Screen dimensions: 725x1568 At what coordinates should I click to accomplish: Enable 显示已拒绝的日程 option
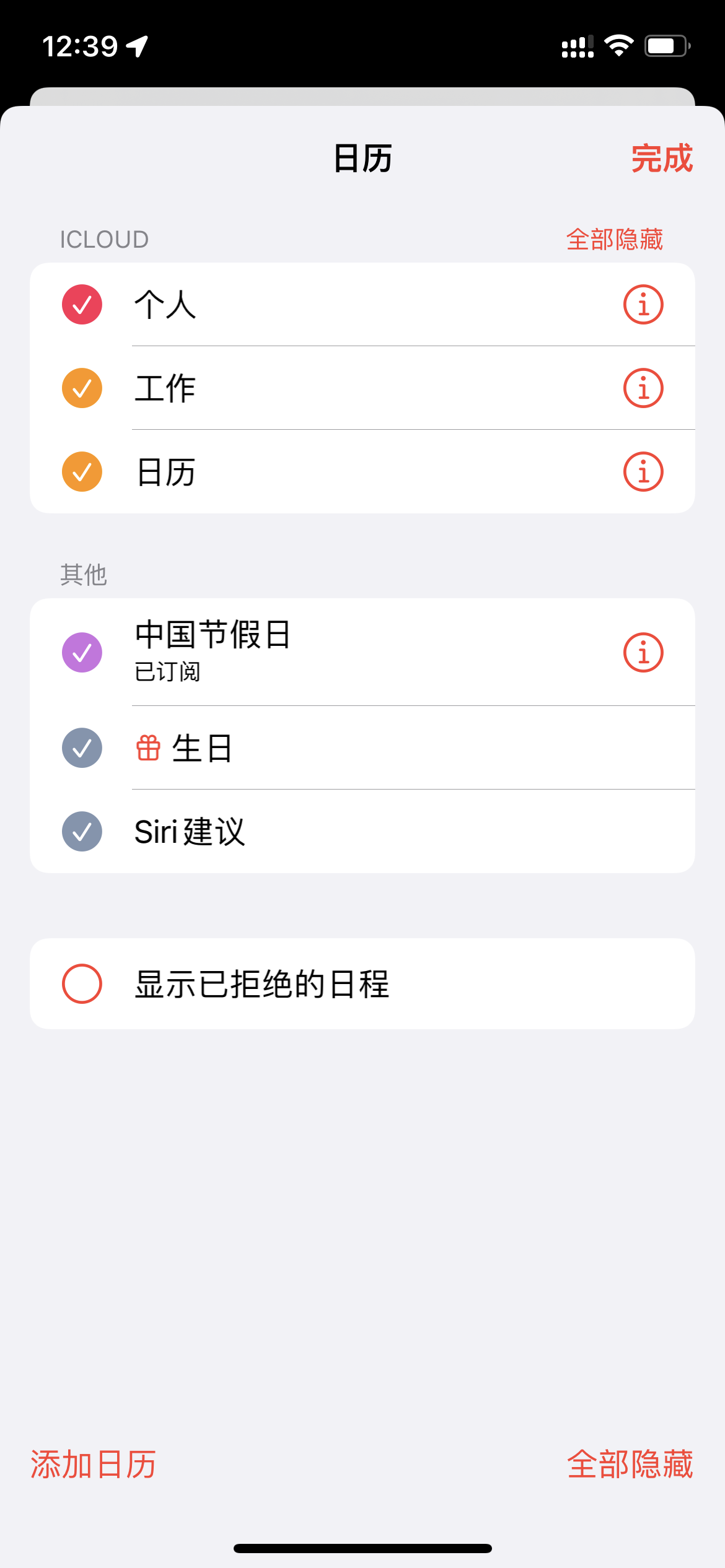(x=82, y=983)
